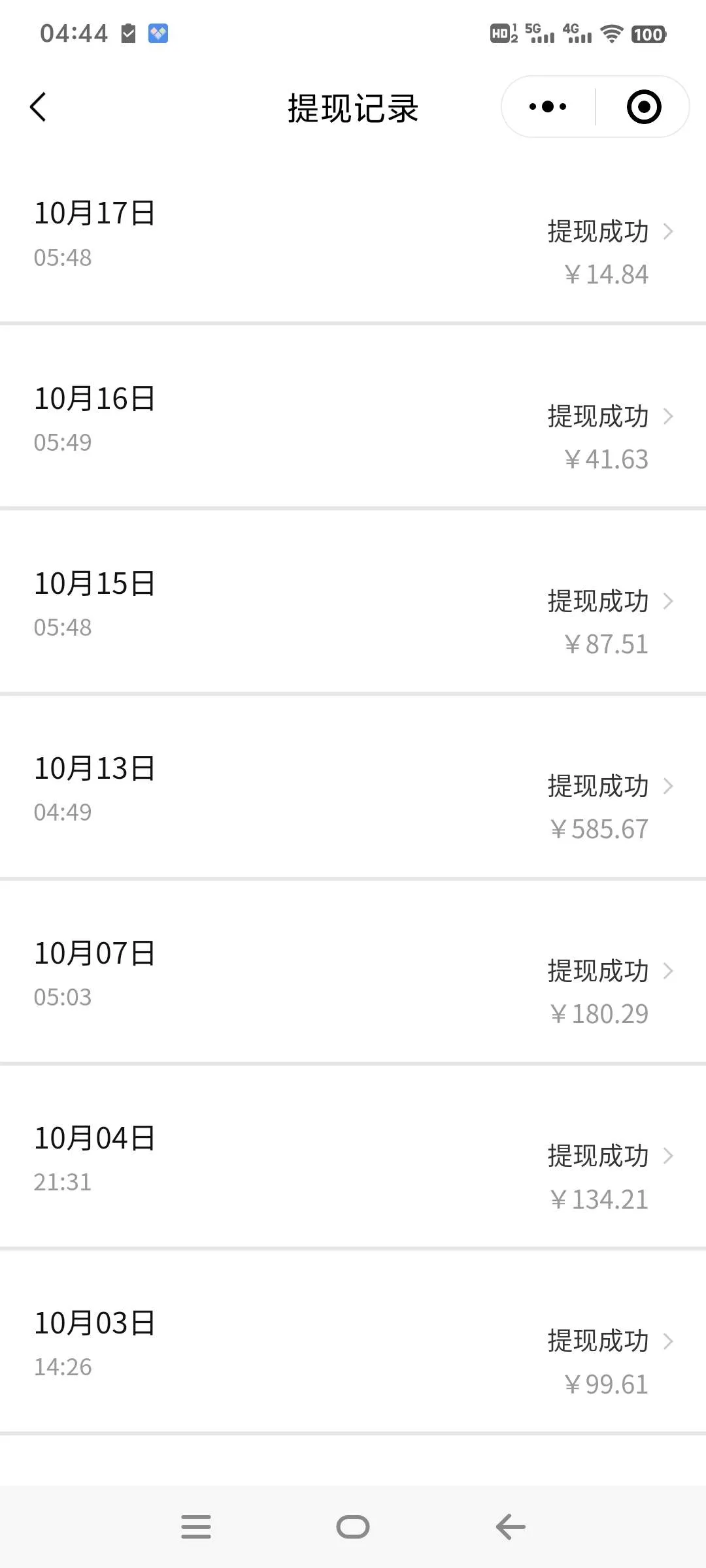
Task: Tap the HD icon in status bar
Action: (502, 34)
